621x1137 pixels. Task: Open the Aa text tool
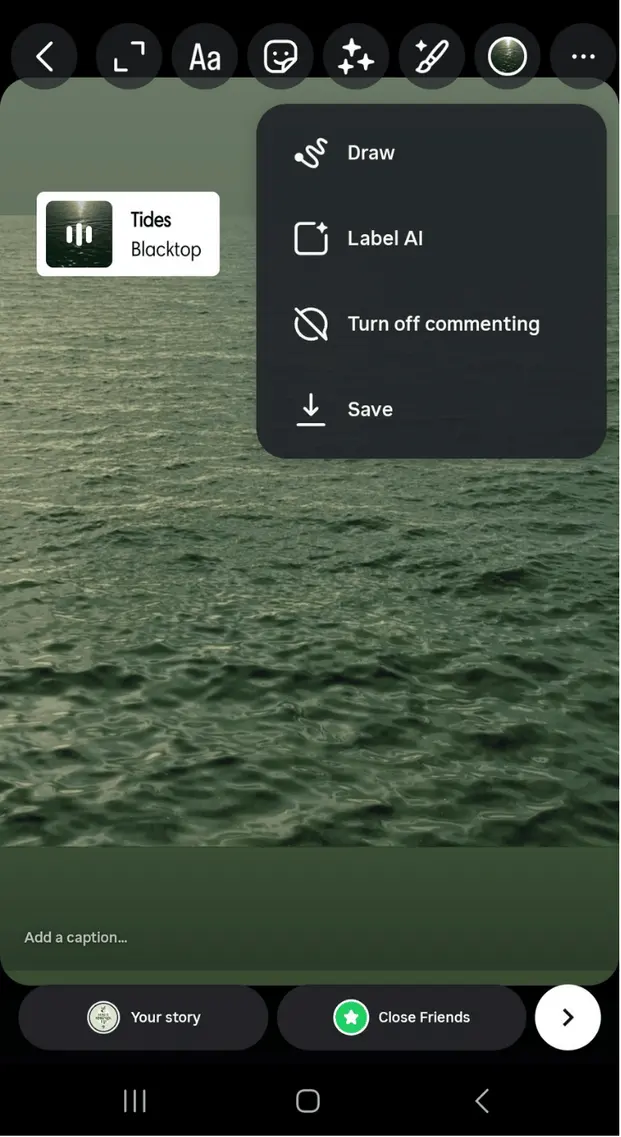205,57
